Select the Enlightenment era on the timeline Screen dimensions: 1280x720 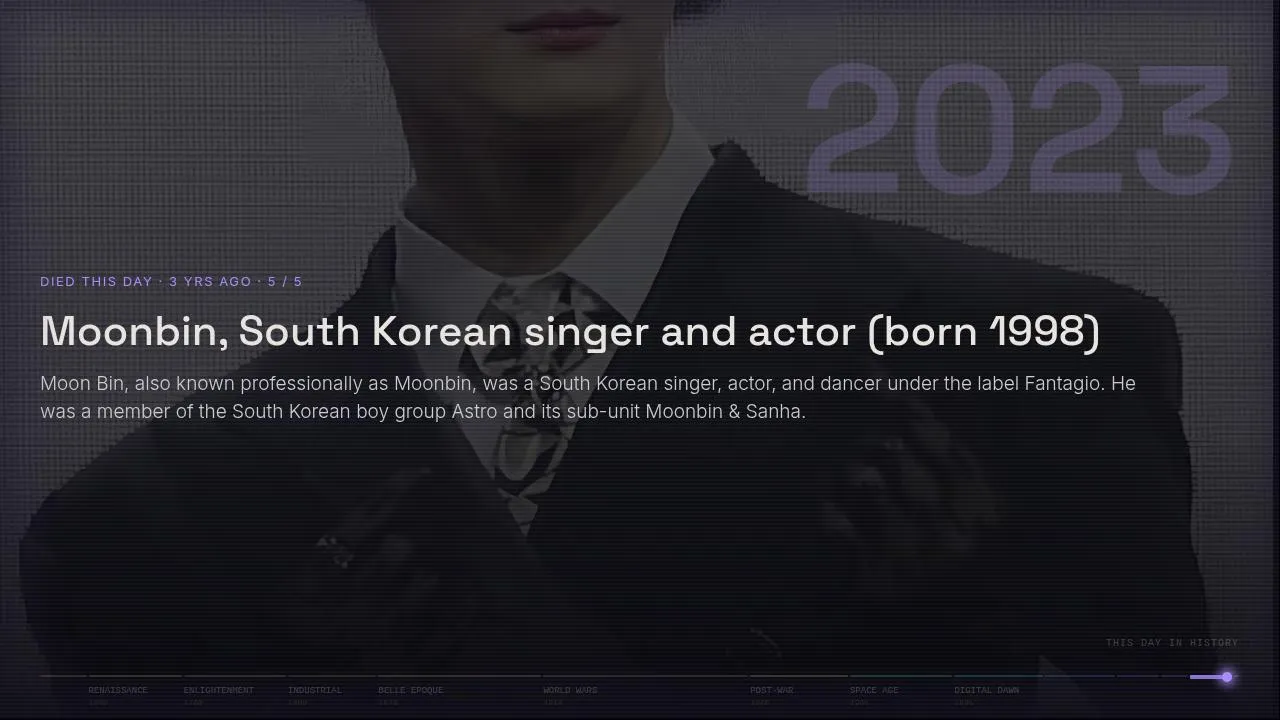(218, 690)
